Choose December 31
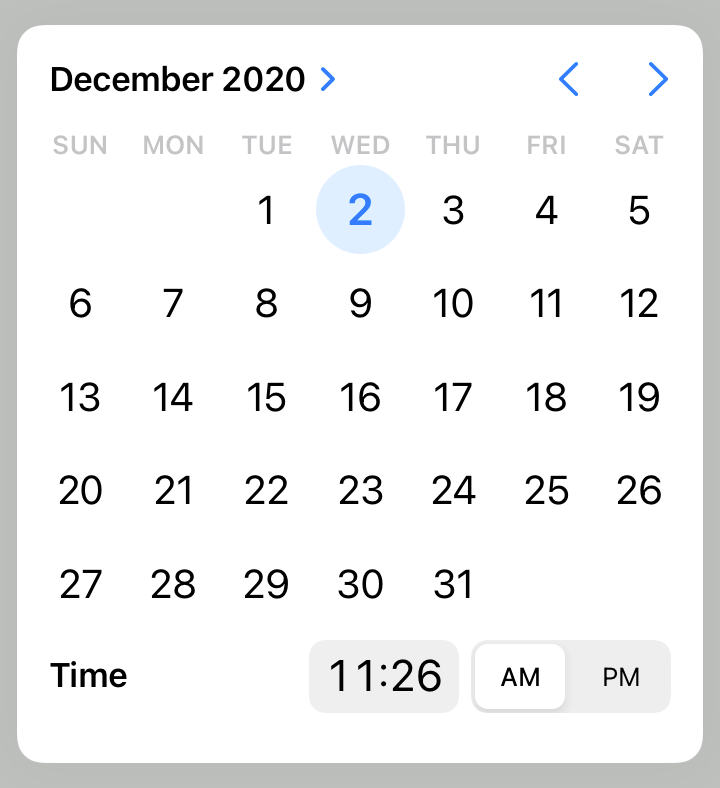720x788 pixels. point(453,585)
